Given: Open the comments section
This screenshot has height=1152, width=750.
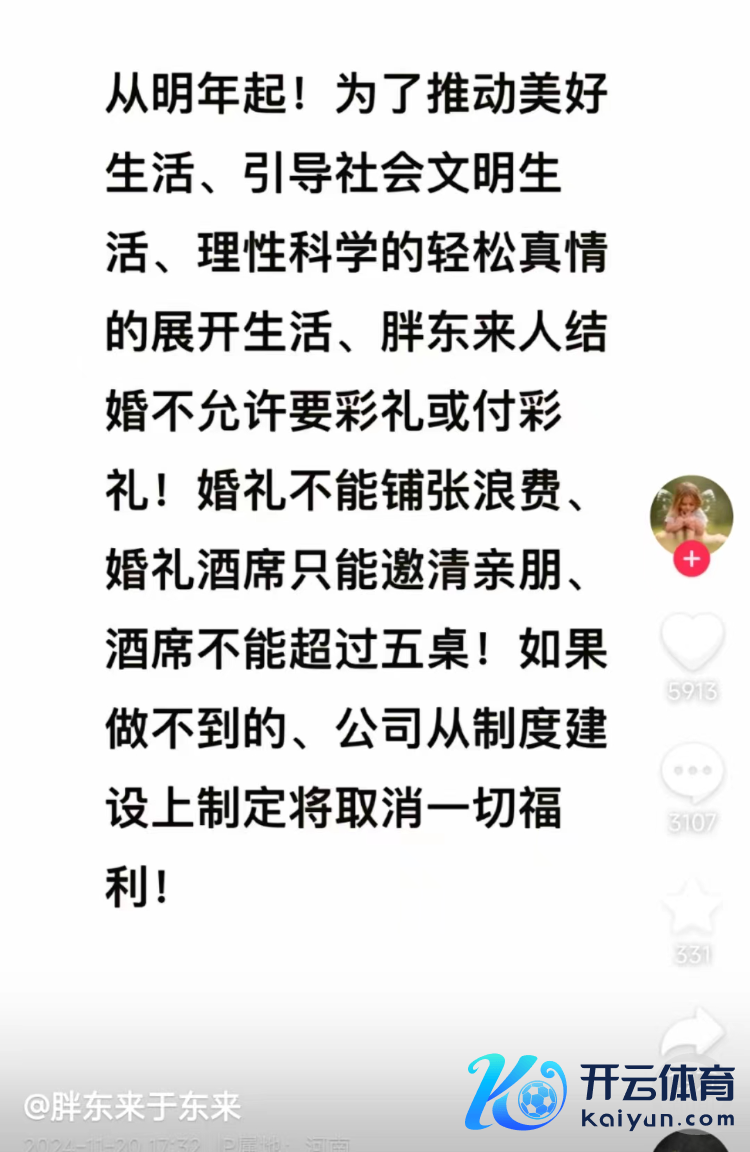Looking at the screenshot, I should tap(692, 774).
